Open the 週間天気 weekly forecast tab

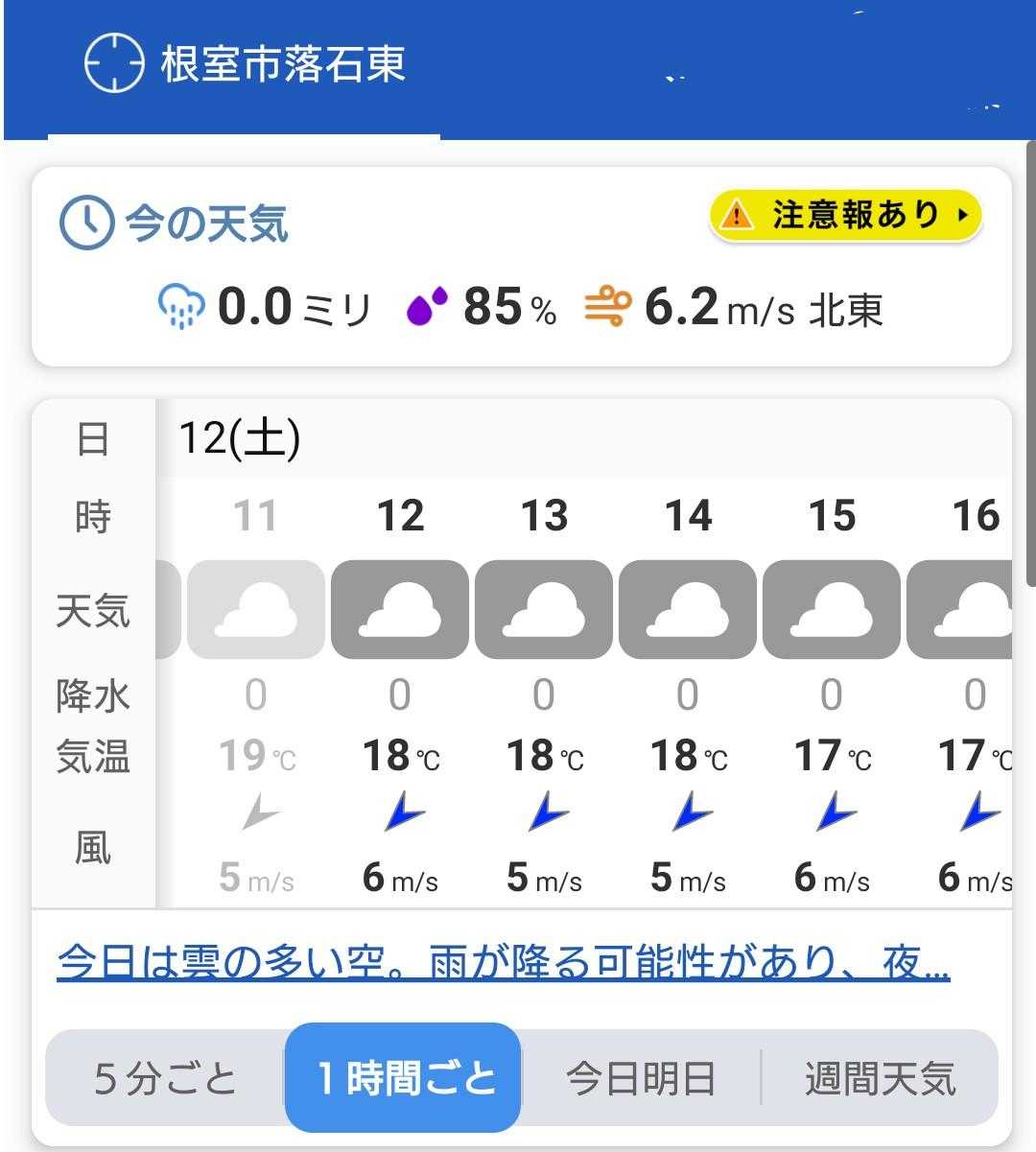tap(879, 1078)
